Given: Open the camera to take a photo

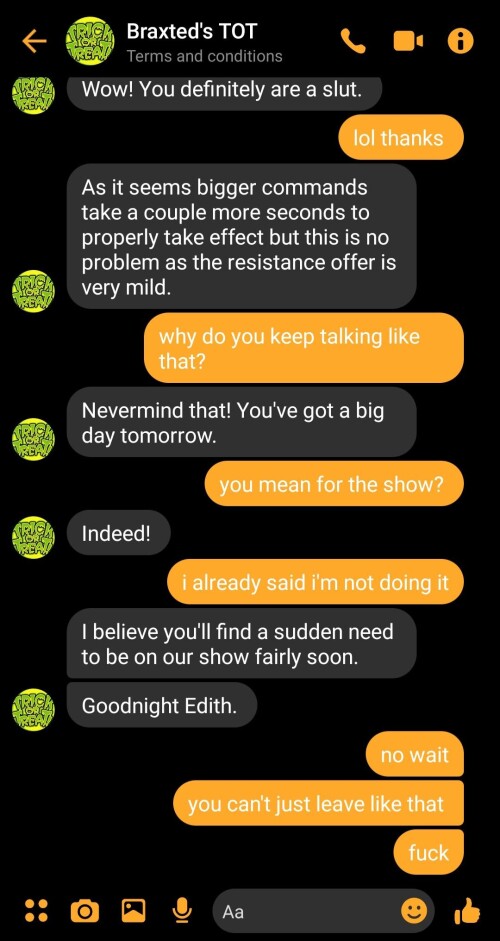Looking at the screenshot, I should pyautogui.click(x=85, y=911).
